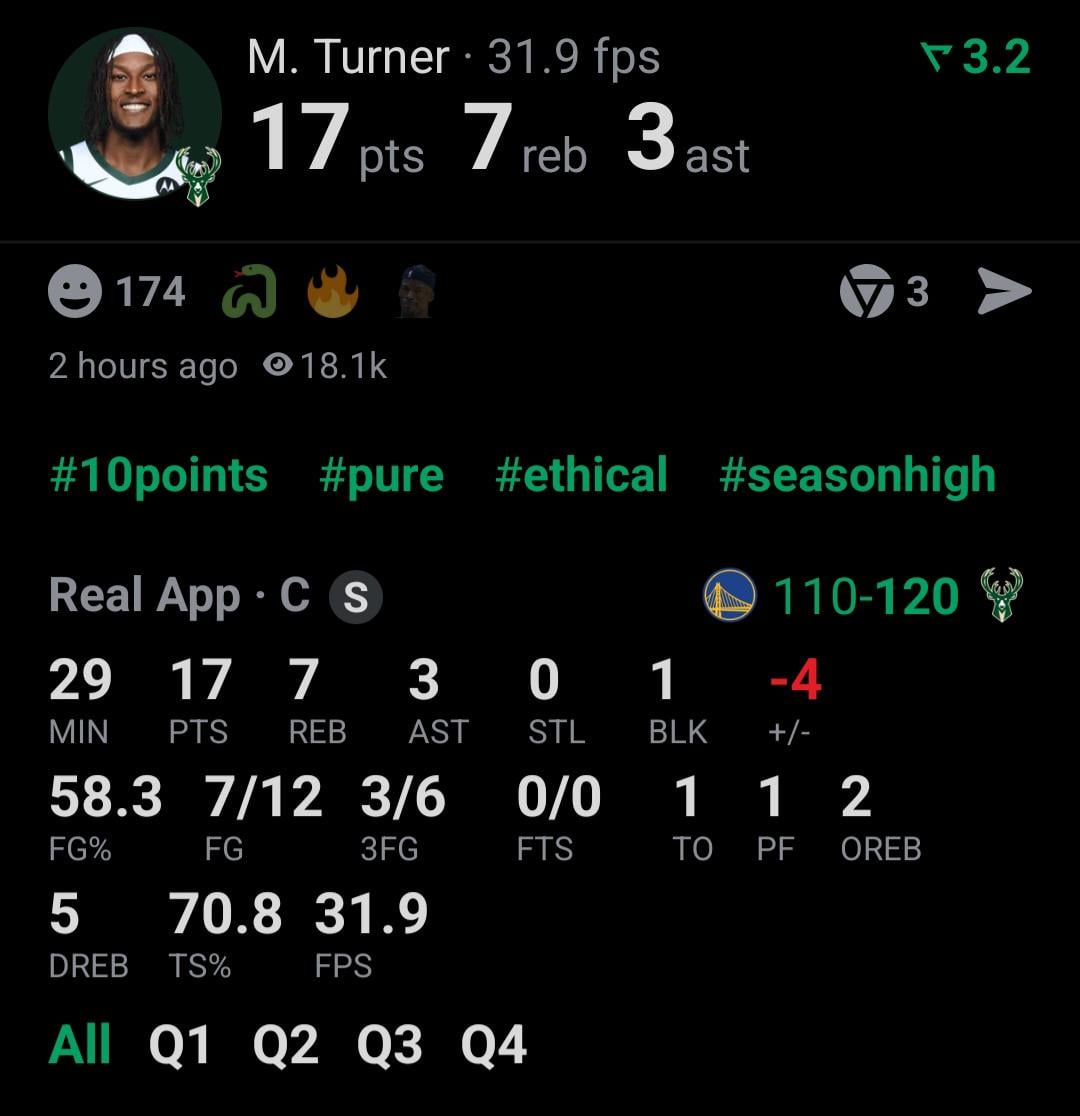Viewport: 1080px width, 1116px height.
Task: Open the #seasonhigh hashtag
Action: coord(857,475)
